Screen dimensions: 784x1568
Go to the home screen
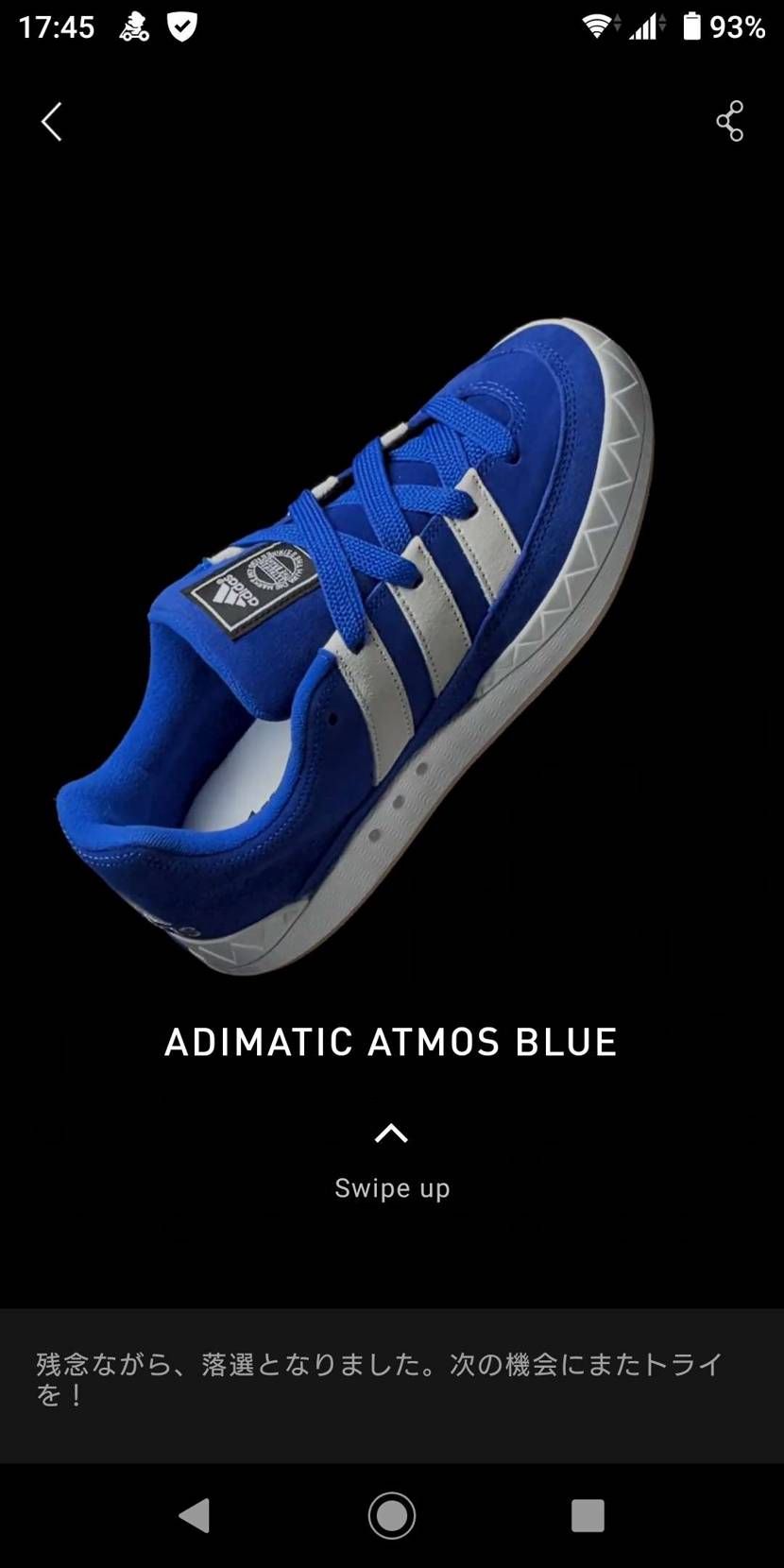coord(392,1515)
